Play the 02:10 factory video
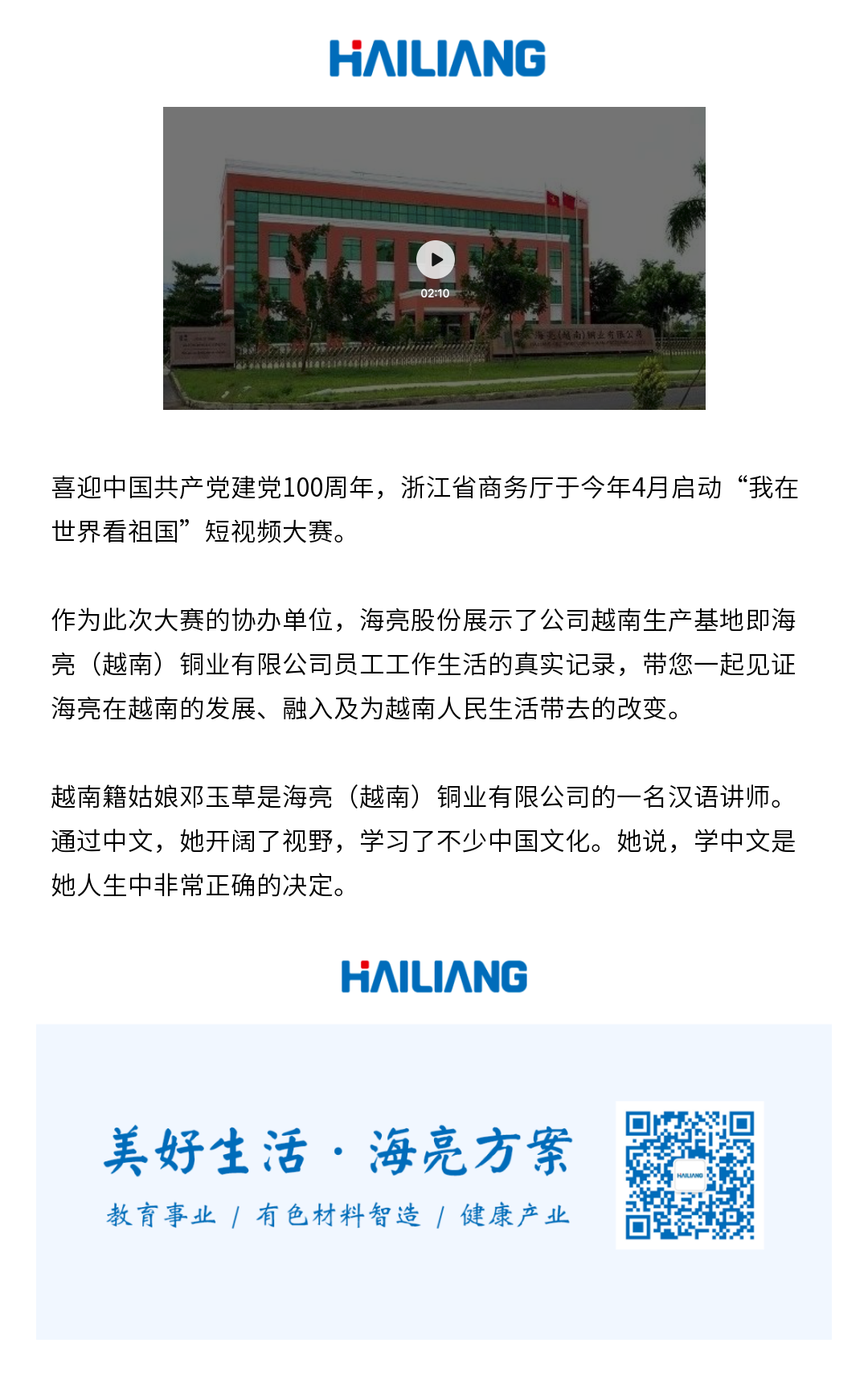The height and width of the screenshot is (1392, 868). click(435, 260)
